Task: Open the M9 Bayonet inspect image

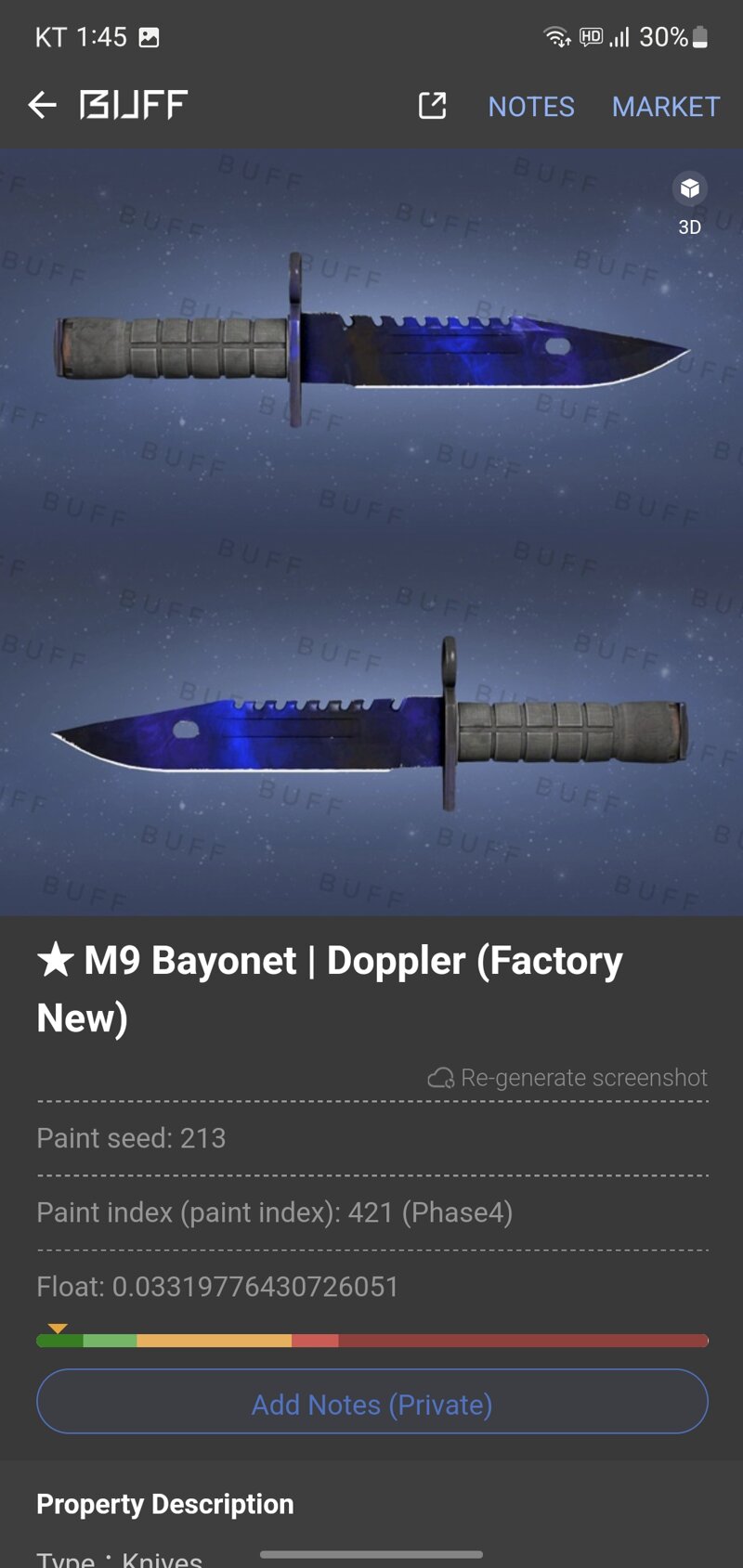Action: click(371, 534)
